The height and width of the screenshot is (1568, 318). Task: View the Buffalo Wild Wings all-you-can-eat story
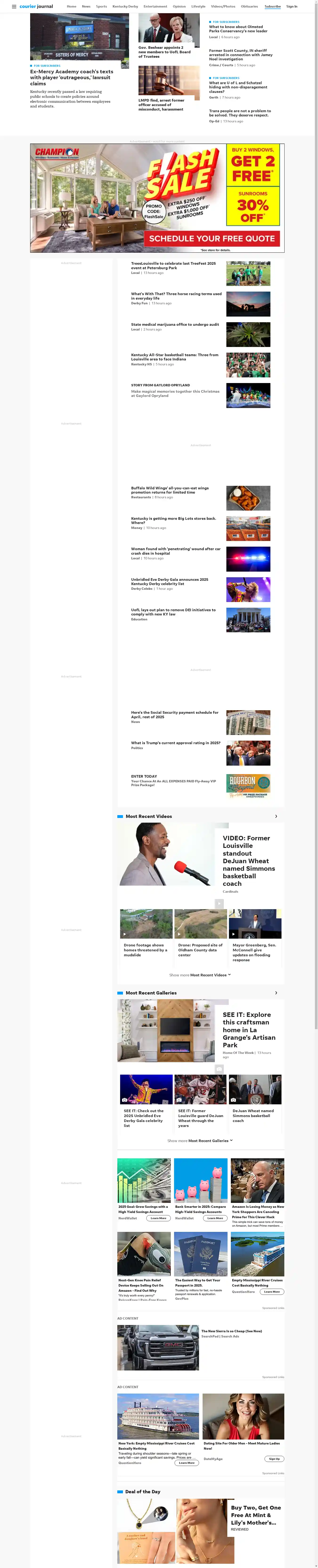[x=170, y=490]
